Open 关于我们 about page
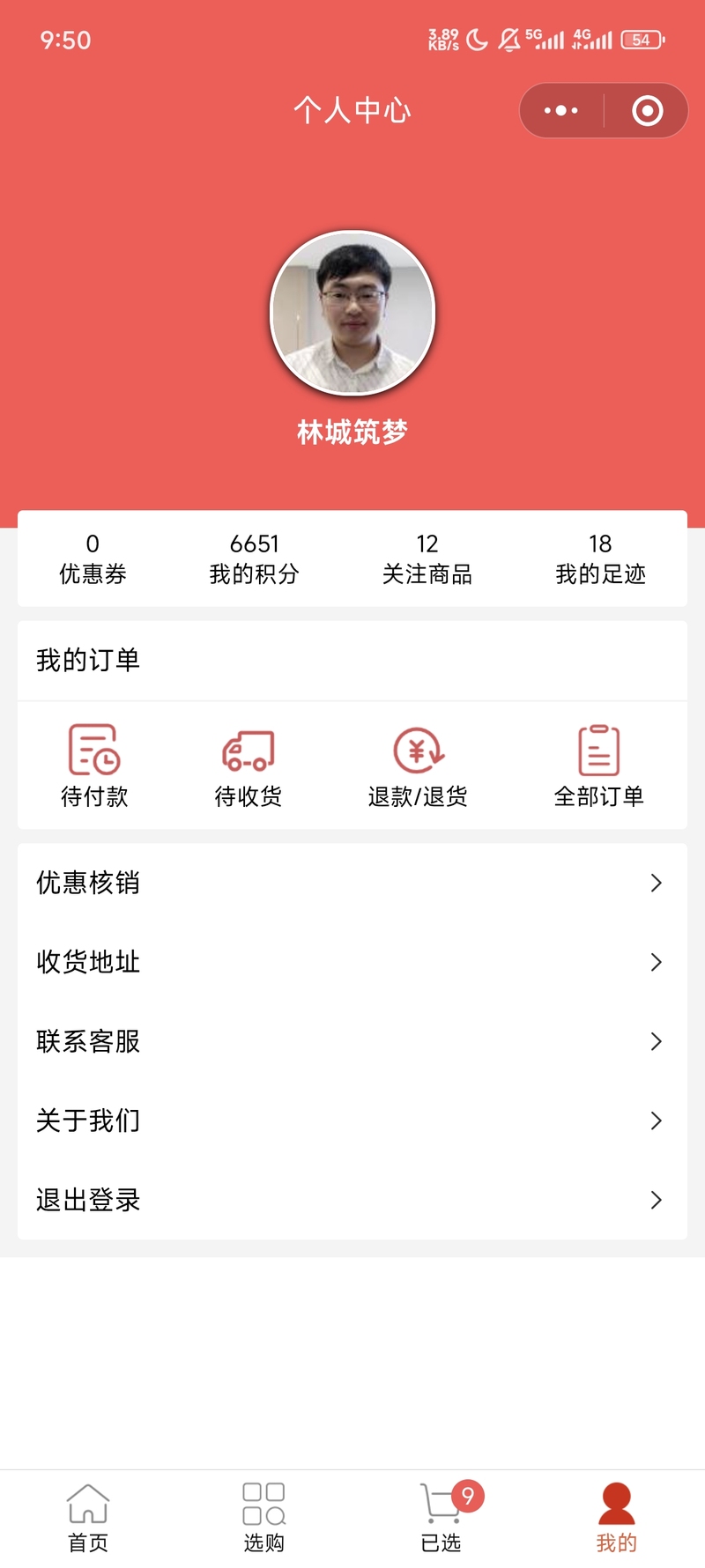The height and width of the screenshot is (1568, 705). point(352,1121)
